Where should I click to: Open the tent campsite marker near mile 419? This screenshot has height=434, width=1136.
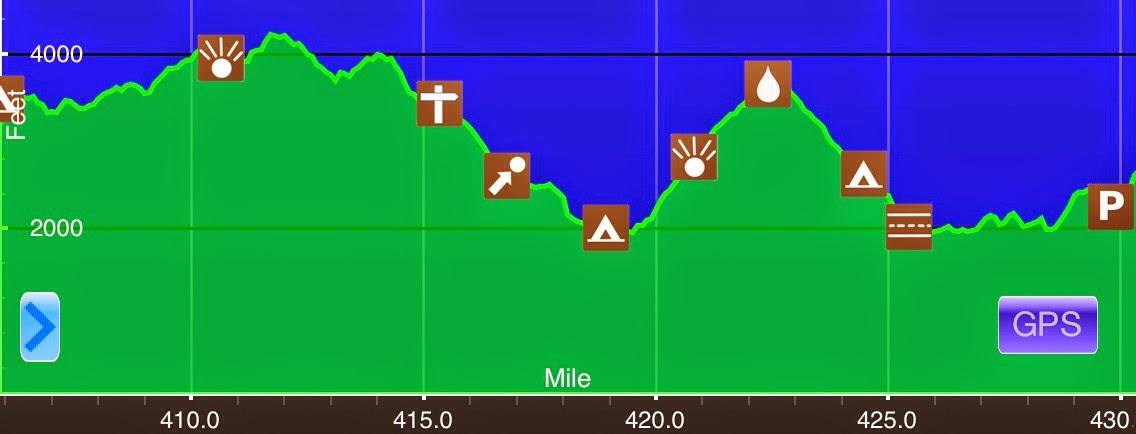pos(606,228)
